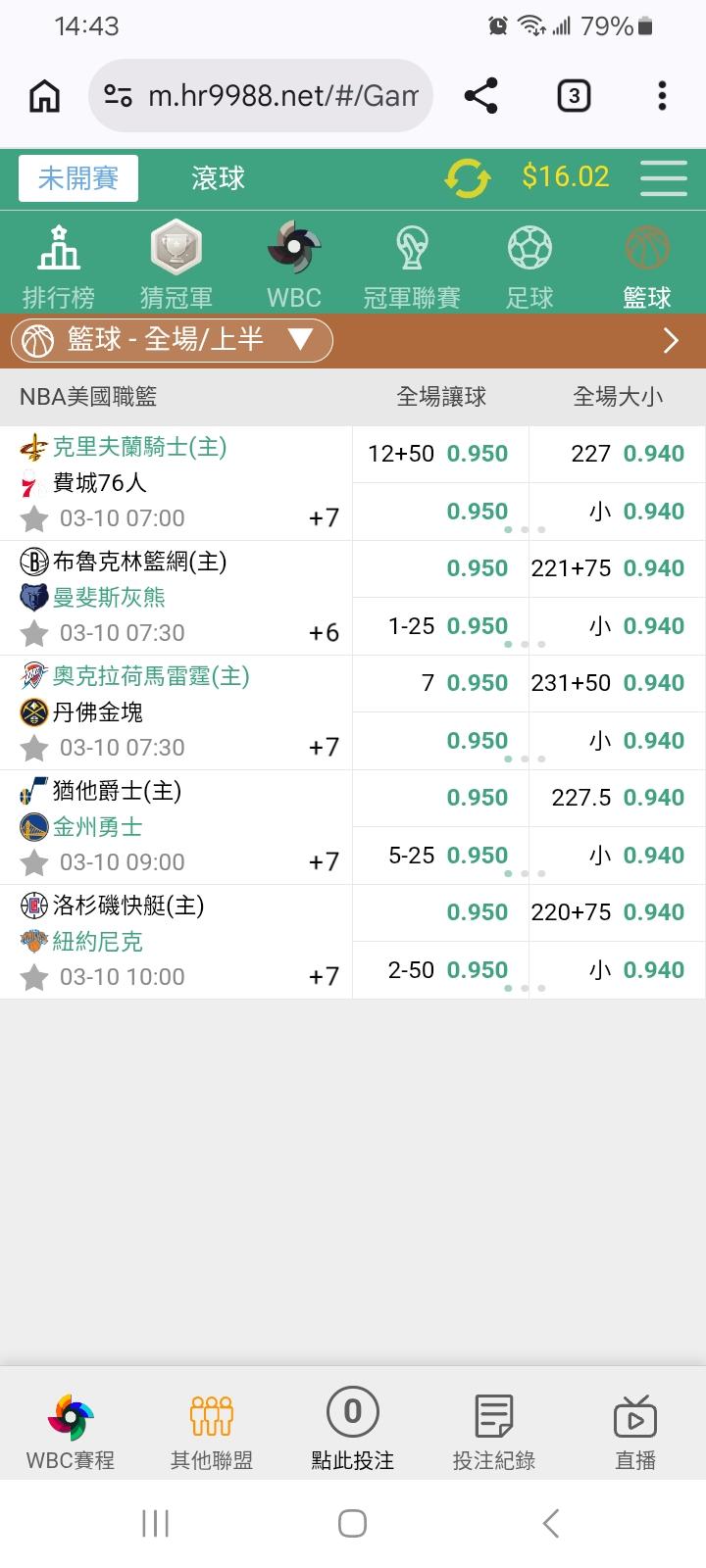Image resolution: width=706 pixels, height=1568 pixels.
Task: Refresh the odds with the yellow sync icon
Action: tap(467, 178)
